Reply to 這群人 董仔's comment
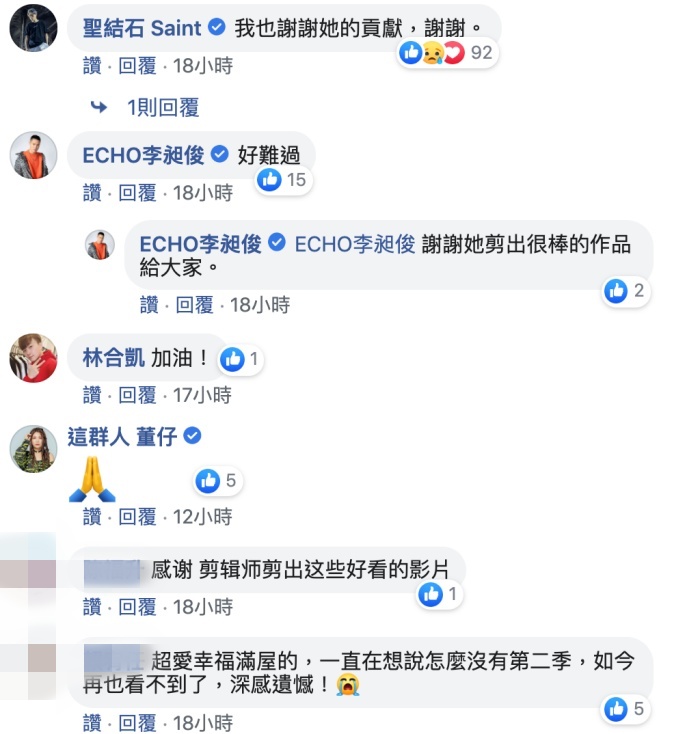Viewport: 700px width, 734px height. pos(137,517)
